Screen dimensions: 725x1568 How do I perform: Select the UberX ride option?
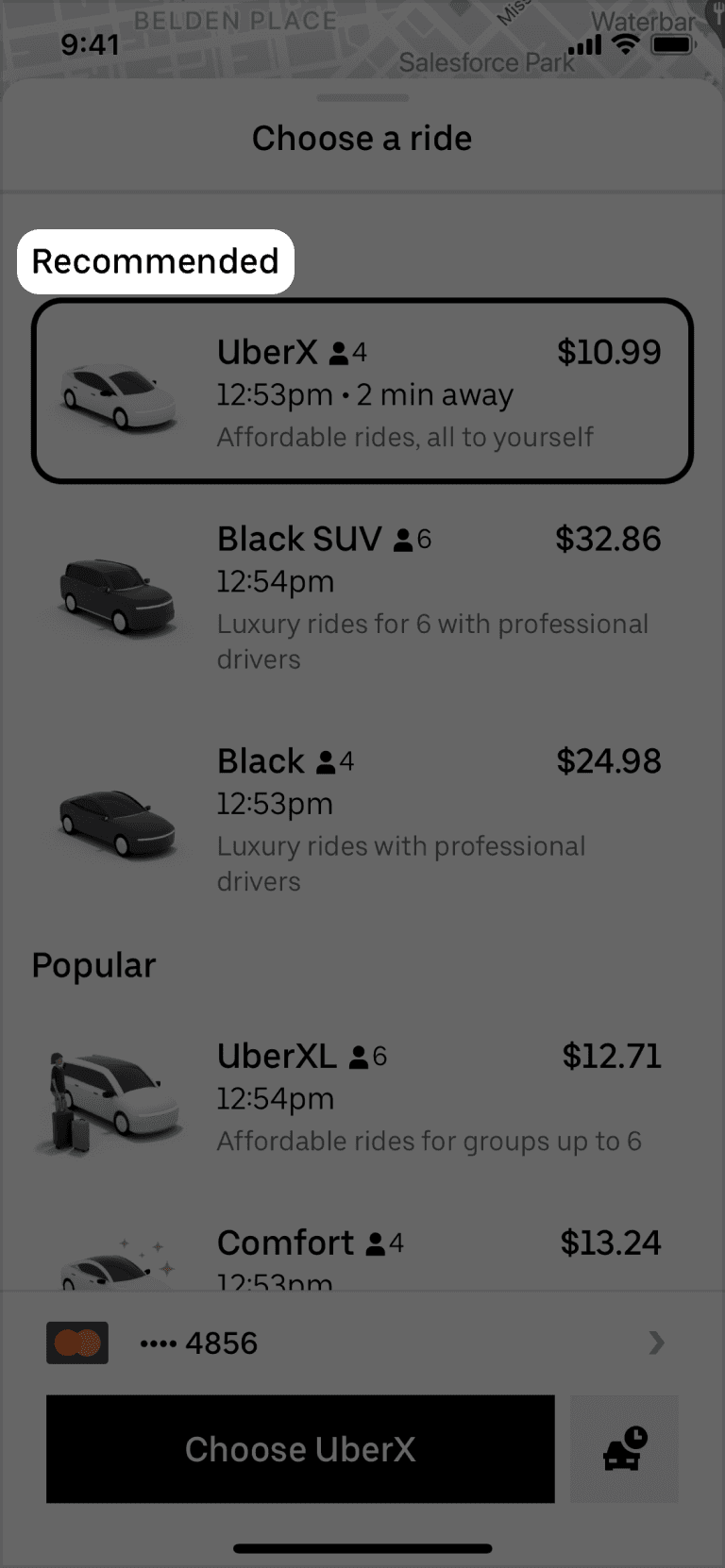pyautogui.click(x=362, y=392)
